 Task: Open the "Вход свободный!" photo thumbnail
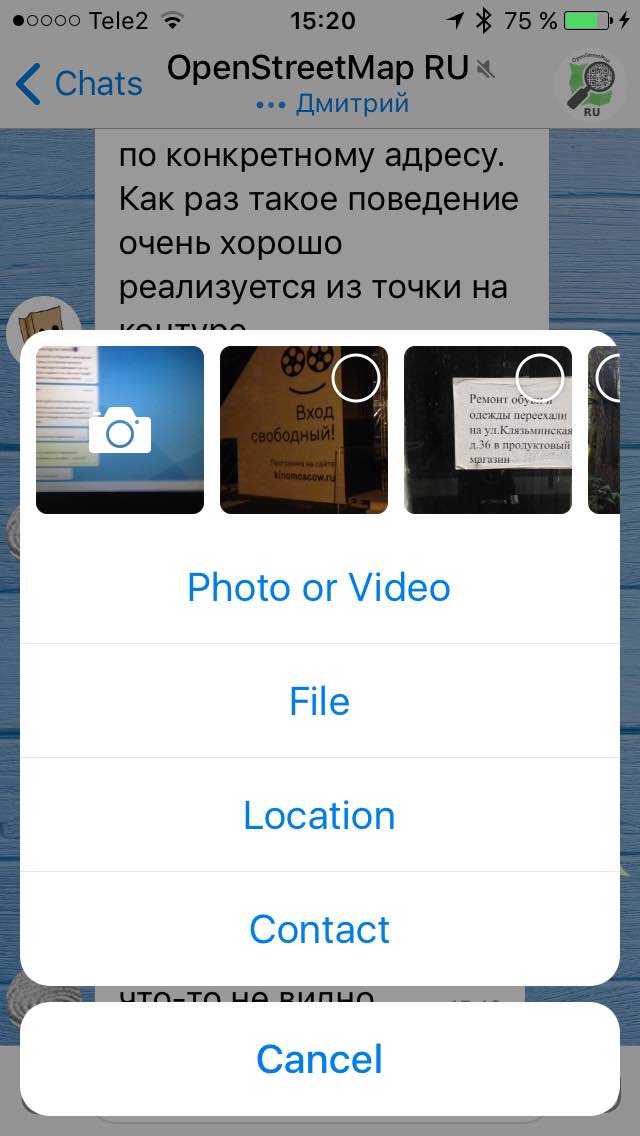[x=304, y=430]
